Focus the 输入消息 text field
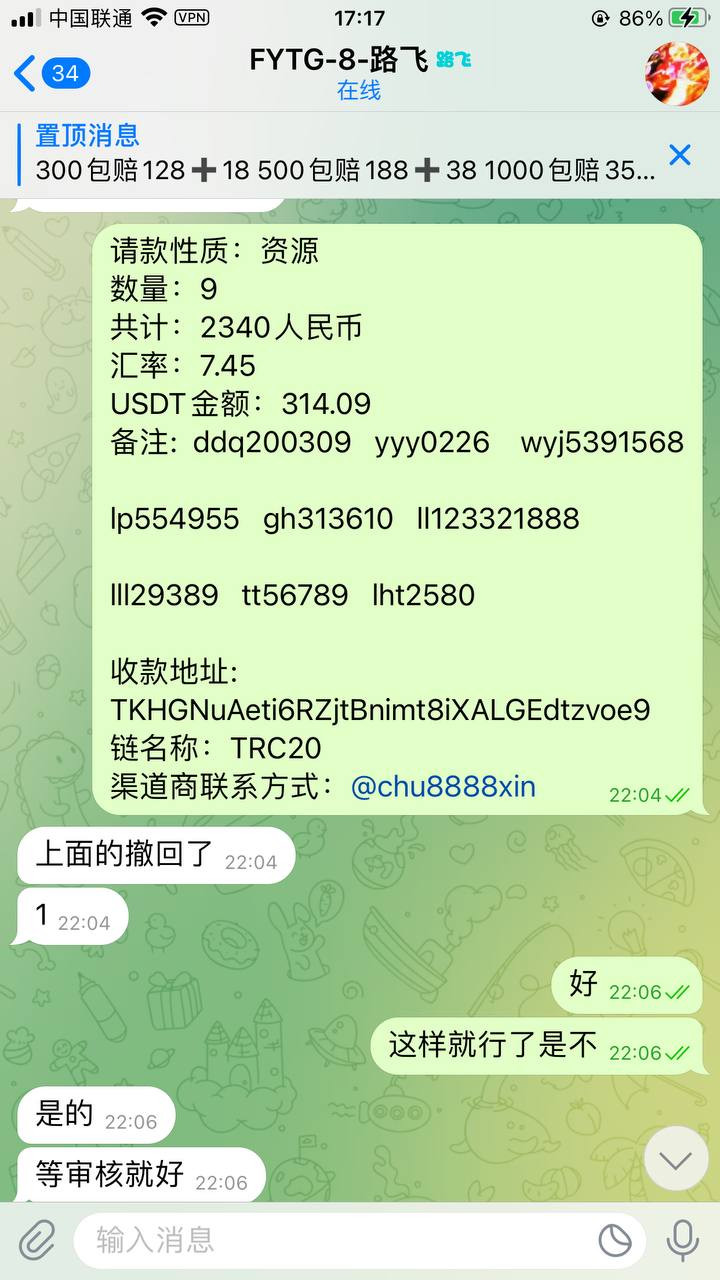 [x=330, y=1241]
